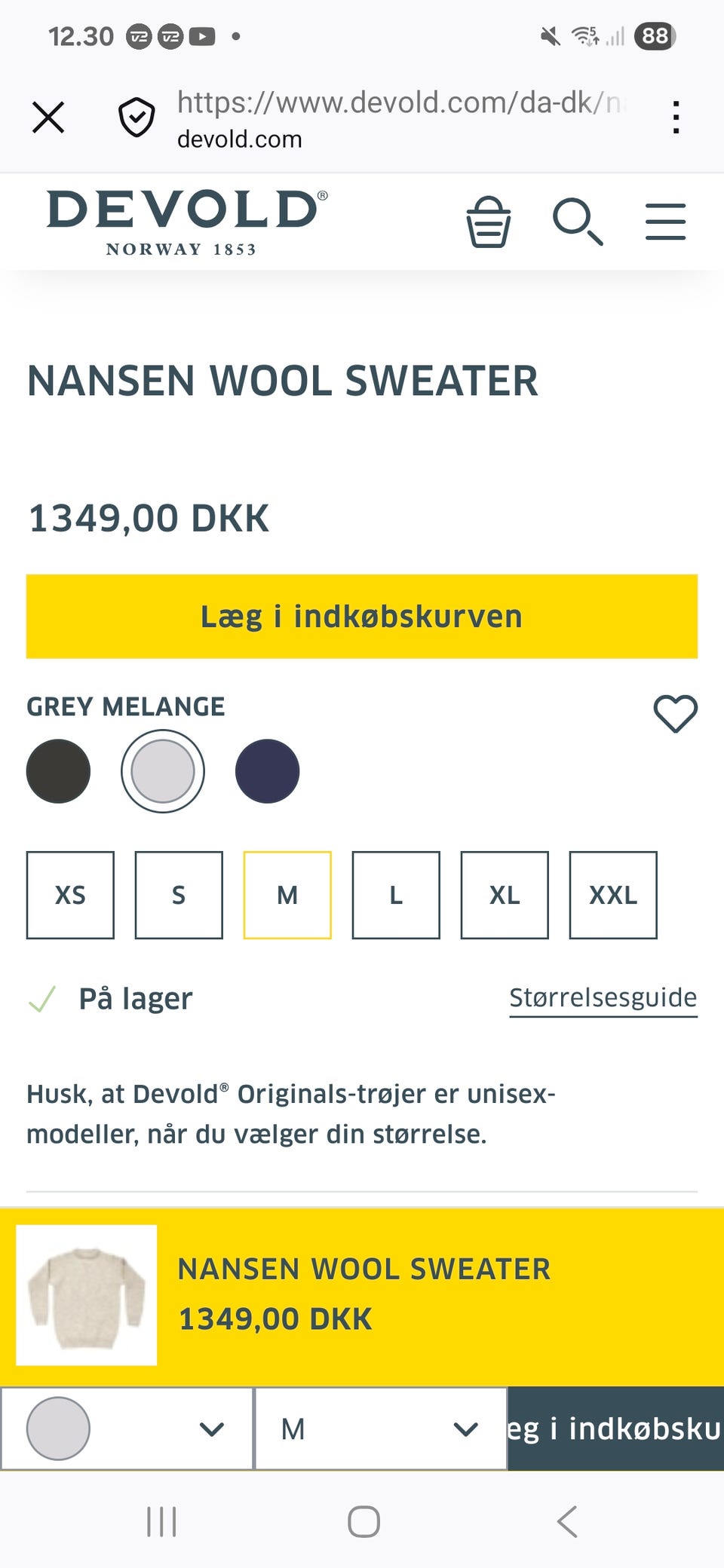Screen dimensions: 724x1568
Task: Open the hamburger navigation menu
Action: pos(665,221)
